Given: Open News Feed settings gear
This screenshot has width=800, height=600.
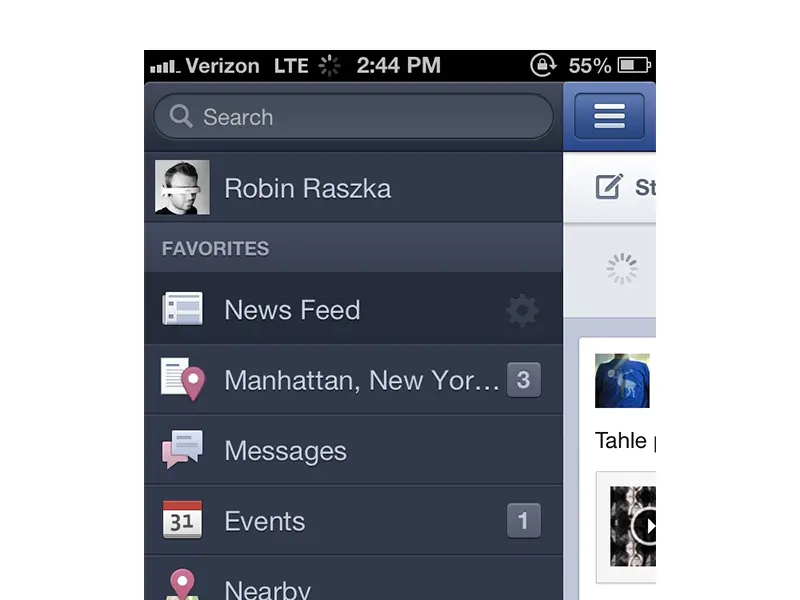Looking at the screenshot, I should point(522,311).
